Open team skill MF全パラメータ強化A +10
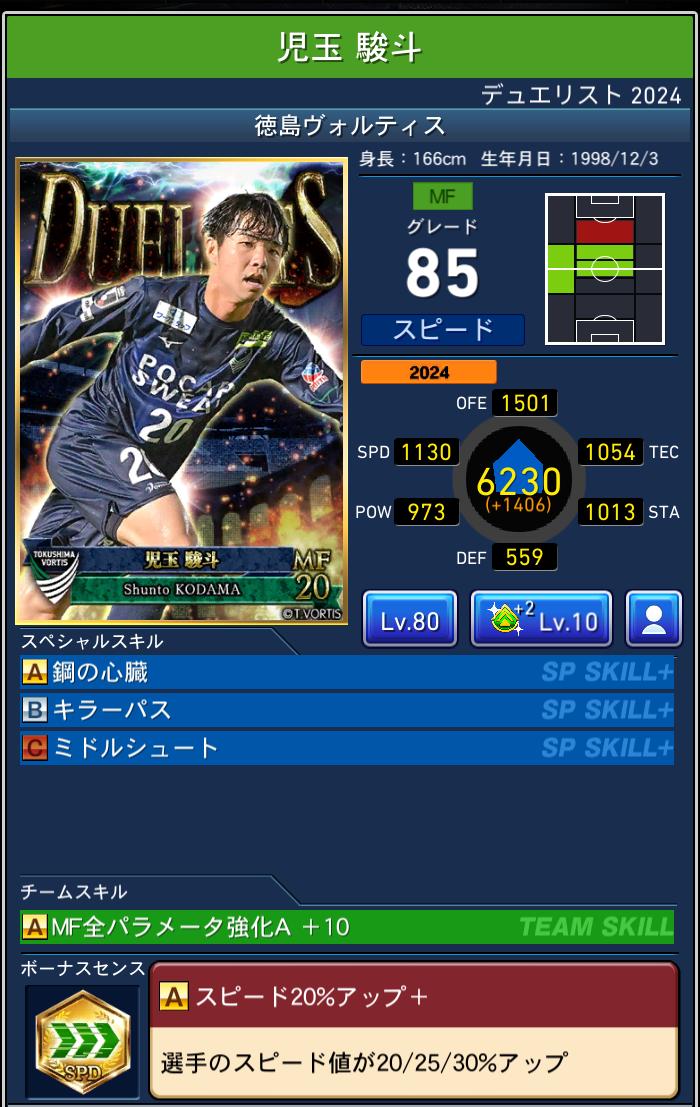This screenshot has width=700, height=1107. click(346, 927)
